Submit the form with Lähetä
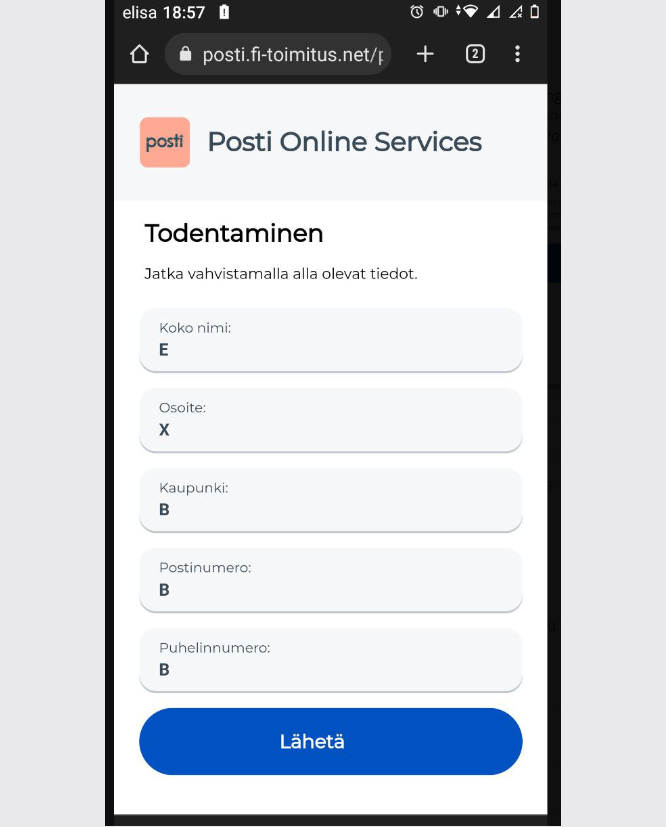666x827 pixels. click(x=330, y=742)
